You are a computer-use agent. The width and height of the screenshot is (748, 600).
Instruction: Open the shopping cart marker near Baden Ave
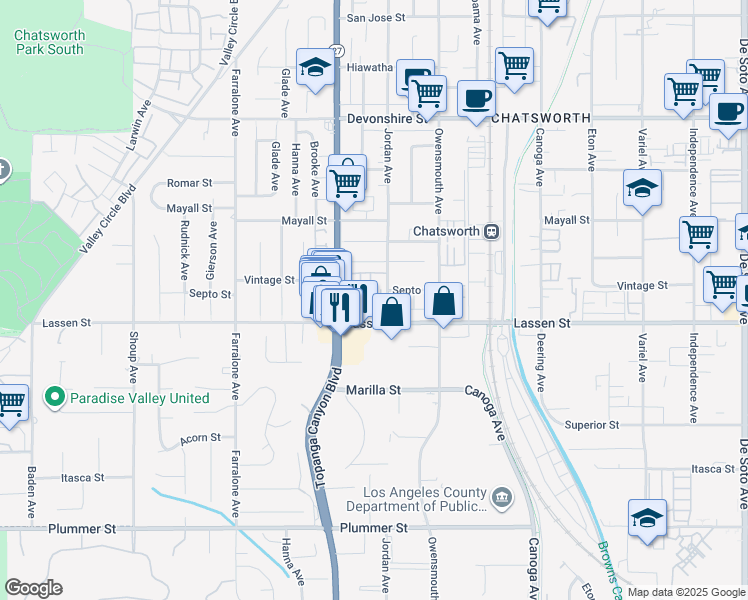10,406
